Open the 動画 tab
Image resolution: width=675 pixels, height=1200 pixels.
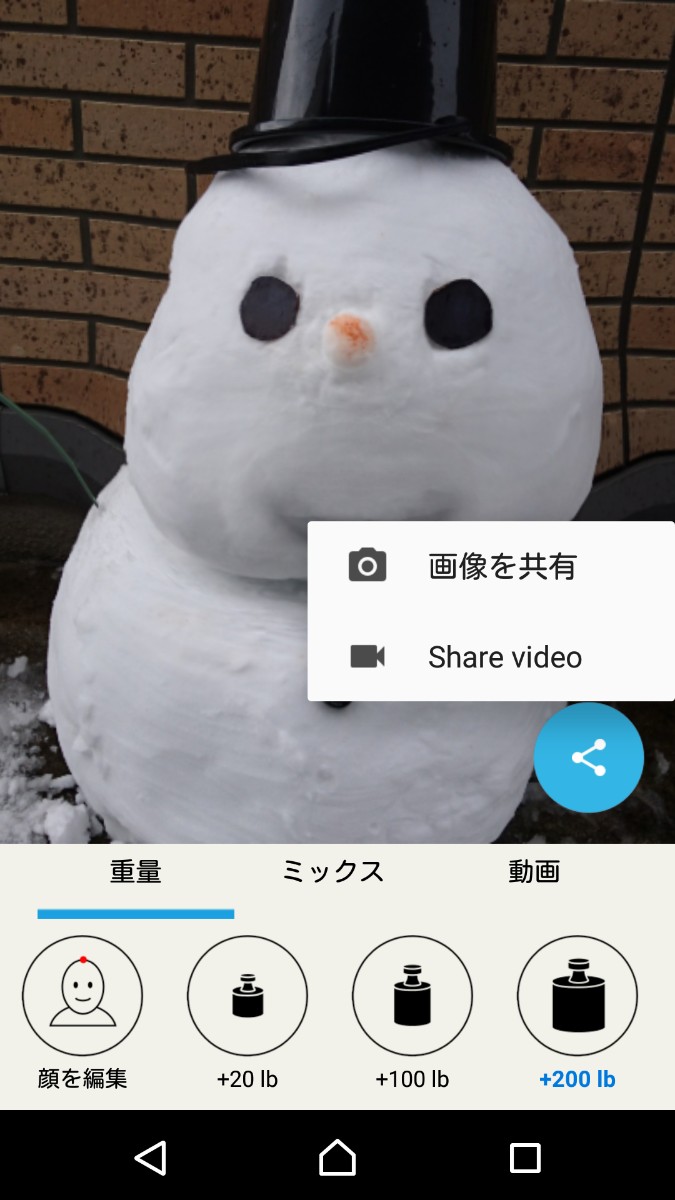click(533, 872)
